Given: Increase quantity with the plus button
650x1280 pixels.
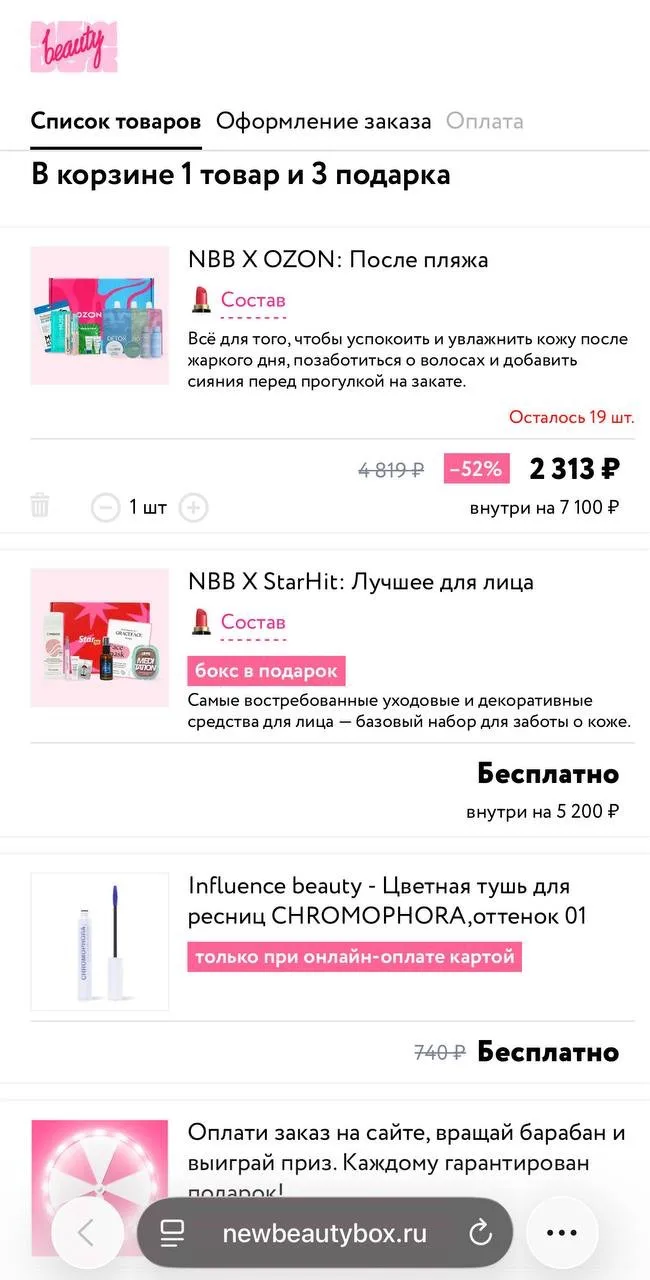Looking at the screenshot, I should [193, 508].
